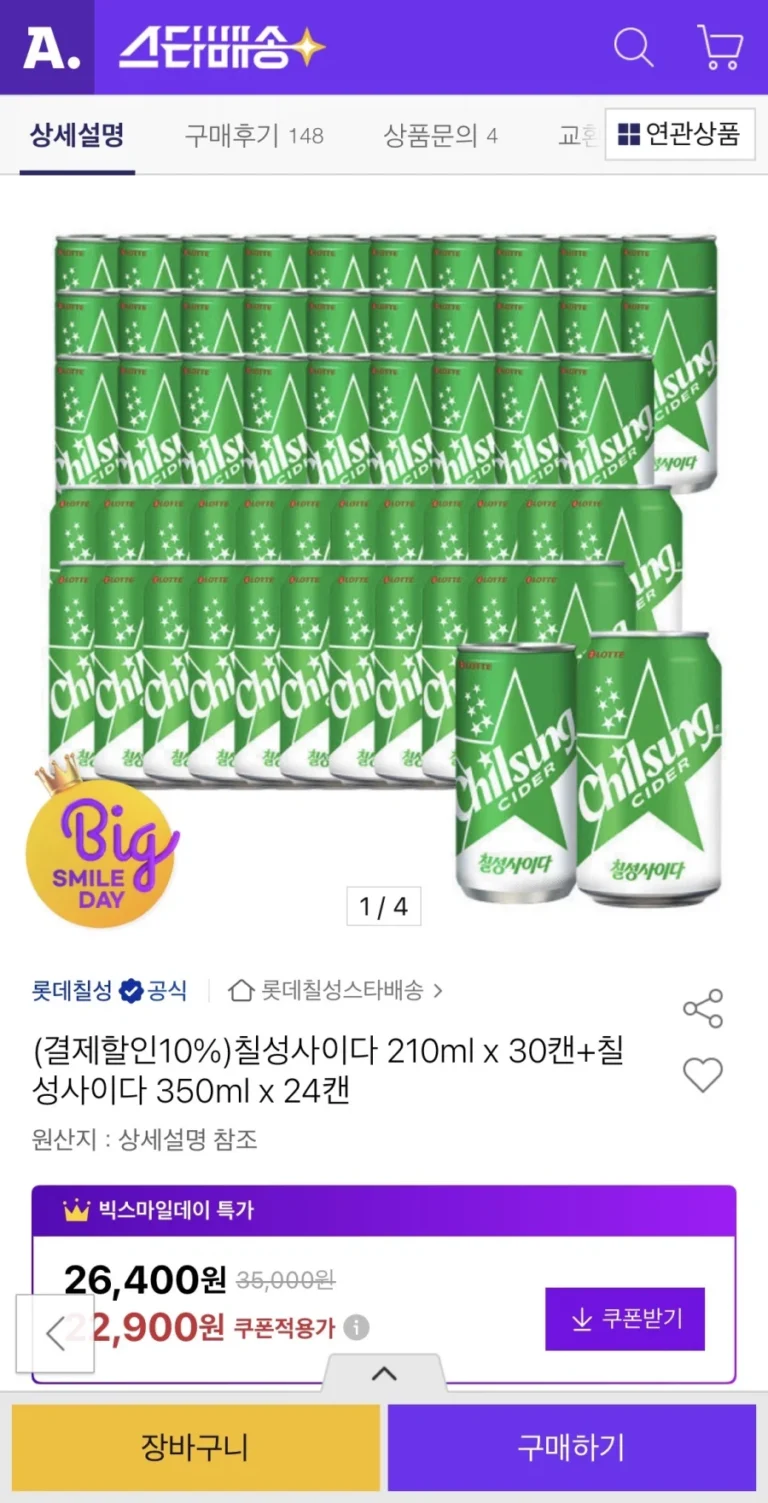Go to the Auction home logo
768x1503 pixels.
[47, 47]
